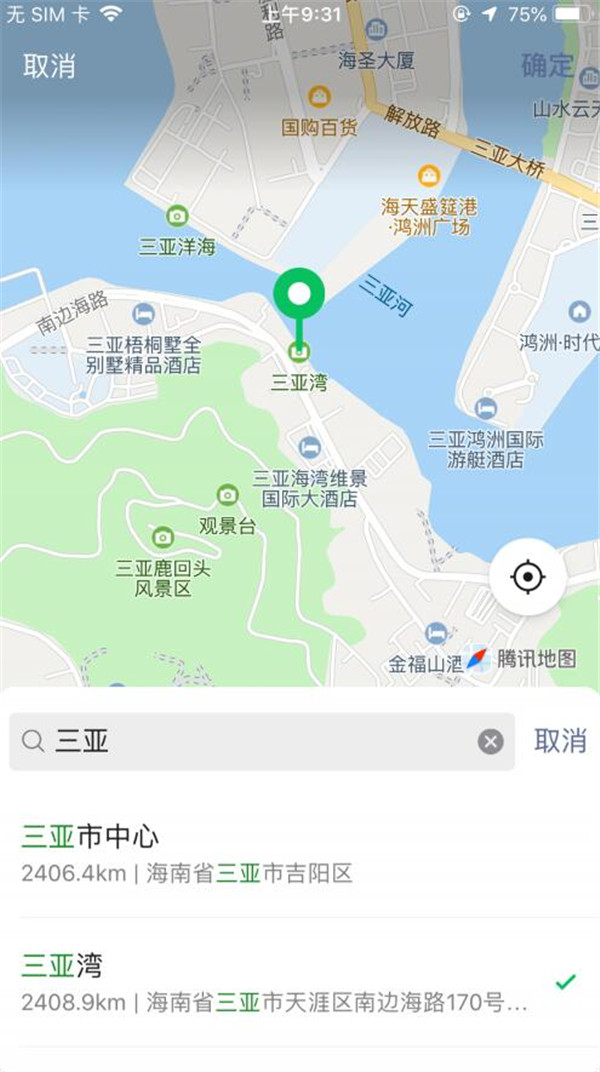Tap 取消 at the top of the map
The height and width of the screenshot is (1072, 600).
(x=49, y=66)
